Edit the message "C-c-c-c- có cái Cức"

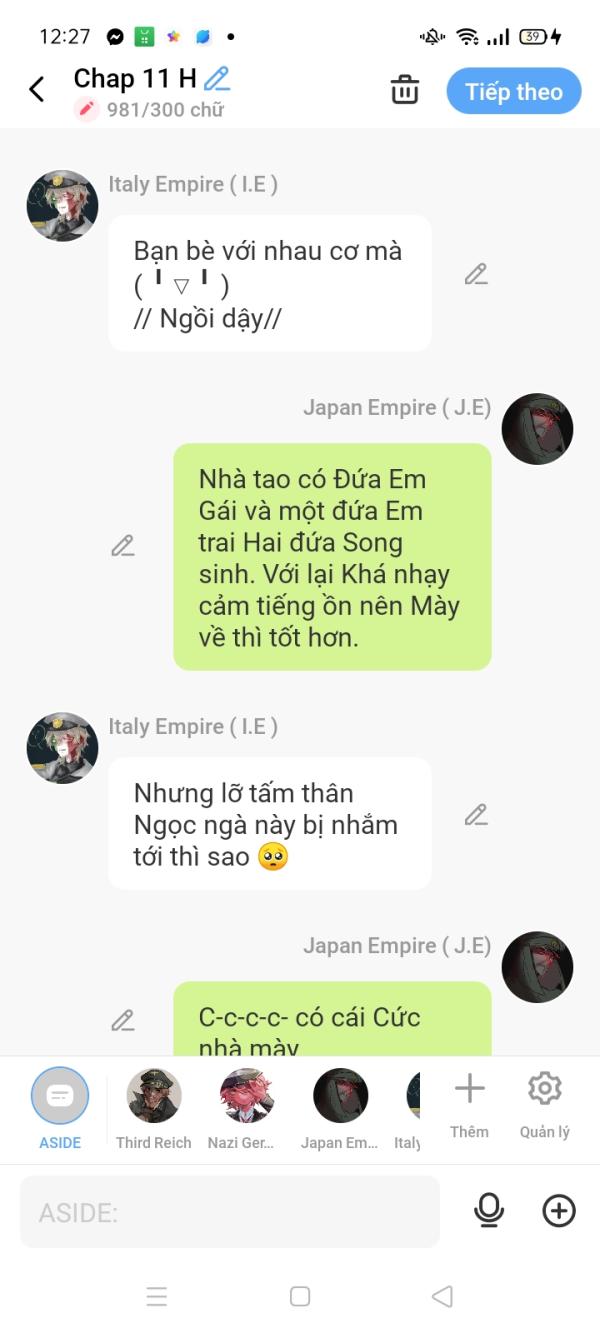click(x=123, y=1021)
